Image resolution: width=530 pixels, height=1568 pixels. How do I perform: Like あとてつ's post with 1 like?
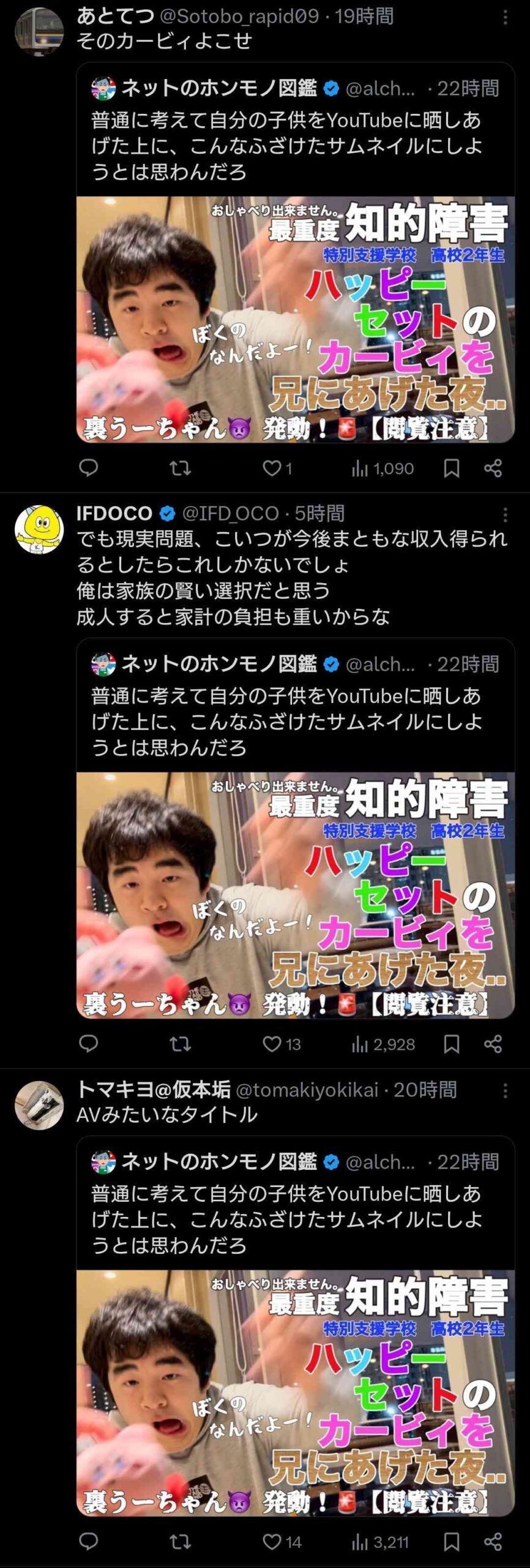(272, 468)
